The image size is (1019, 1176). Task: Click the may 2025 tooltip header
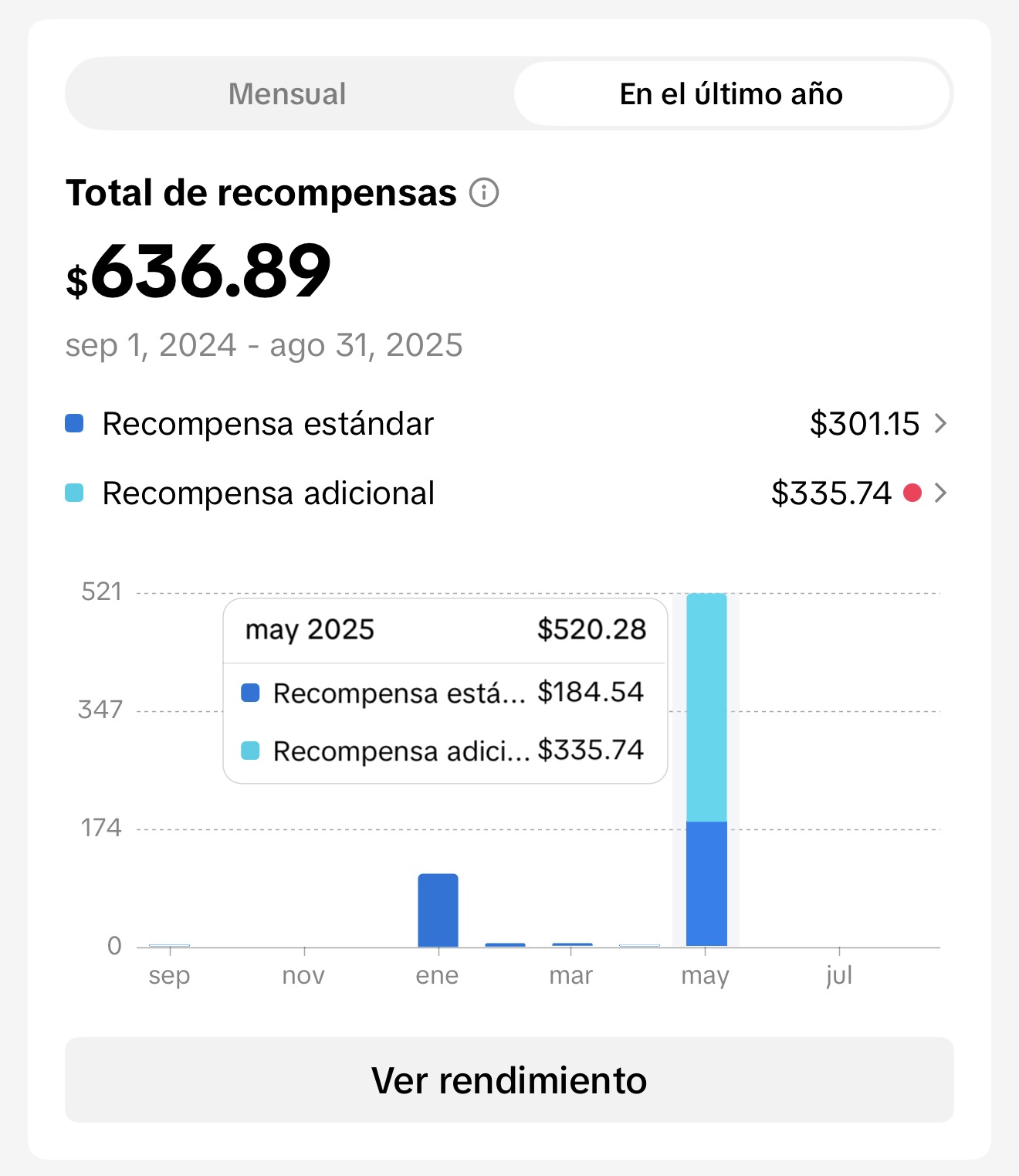coord(309,629)
